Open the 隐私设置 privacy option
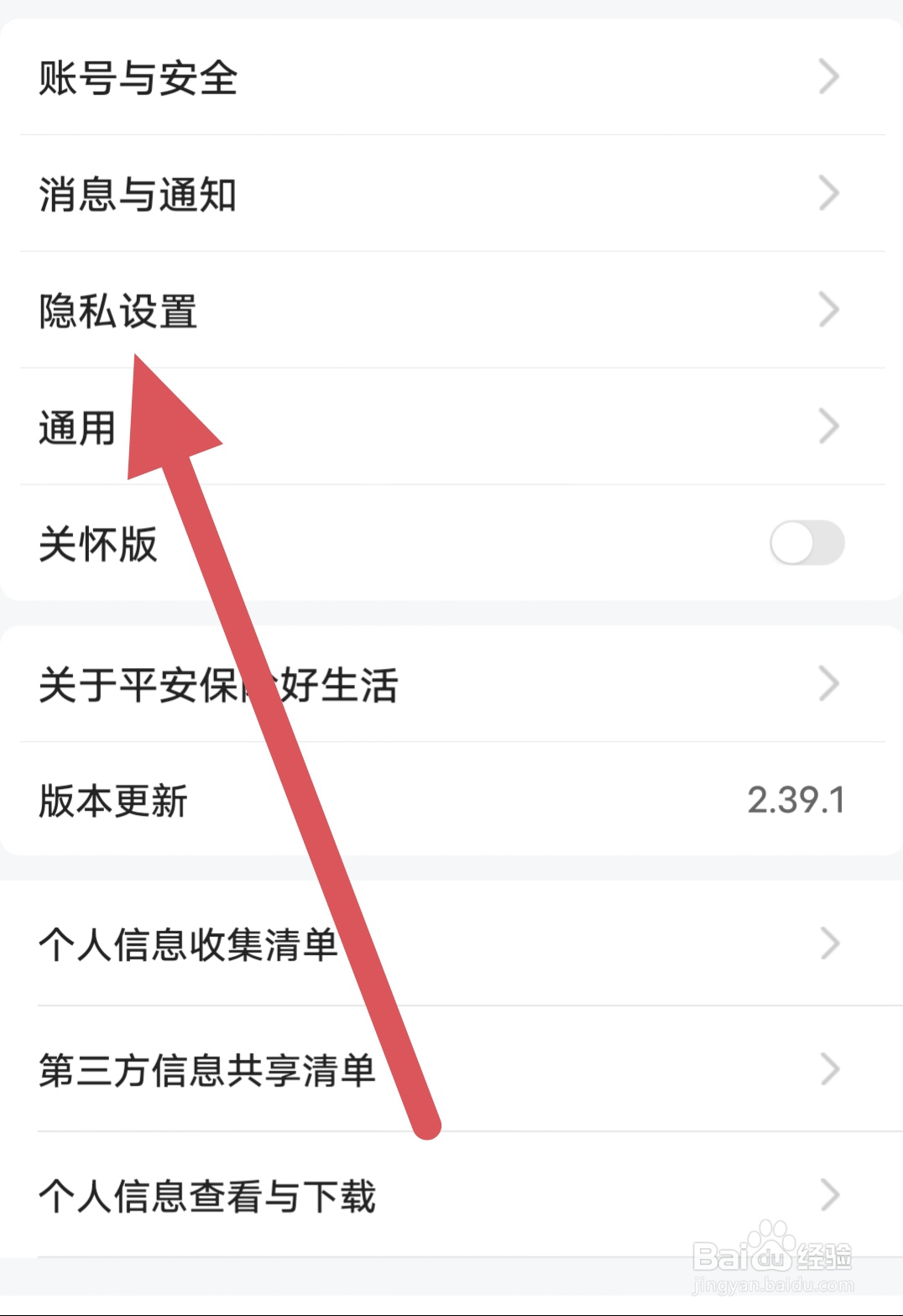903x1316 pixels. pyautogui.click(x=117, y=311)
